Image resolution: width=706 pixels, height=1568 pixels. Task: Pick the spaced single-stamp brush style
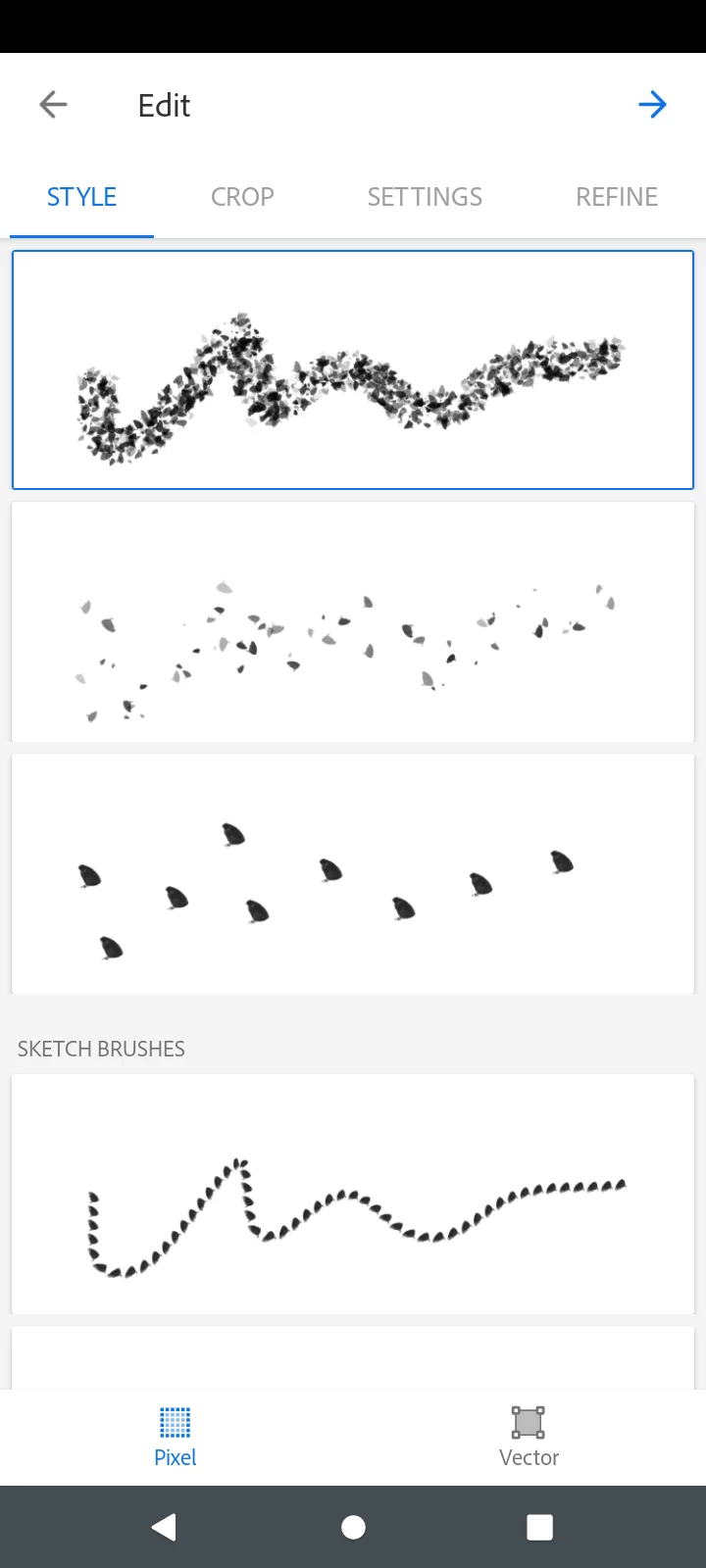click(353, 874)
